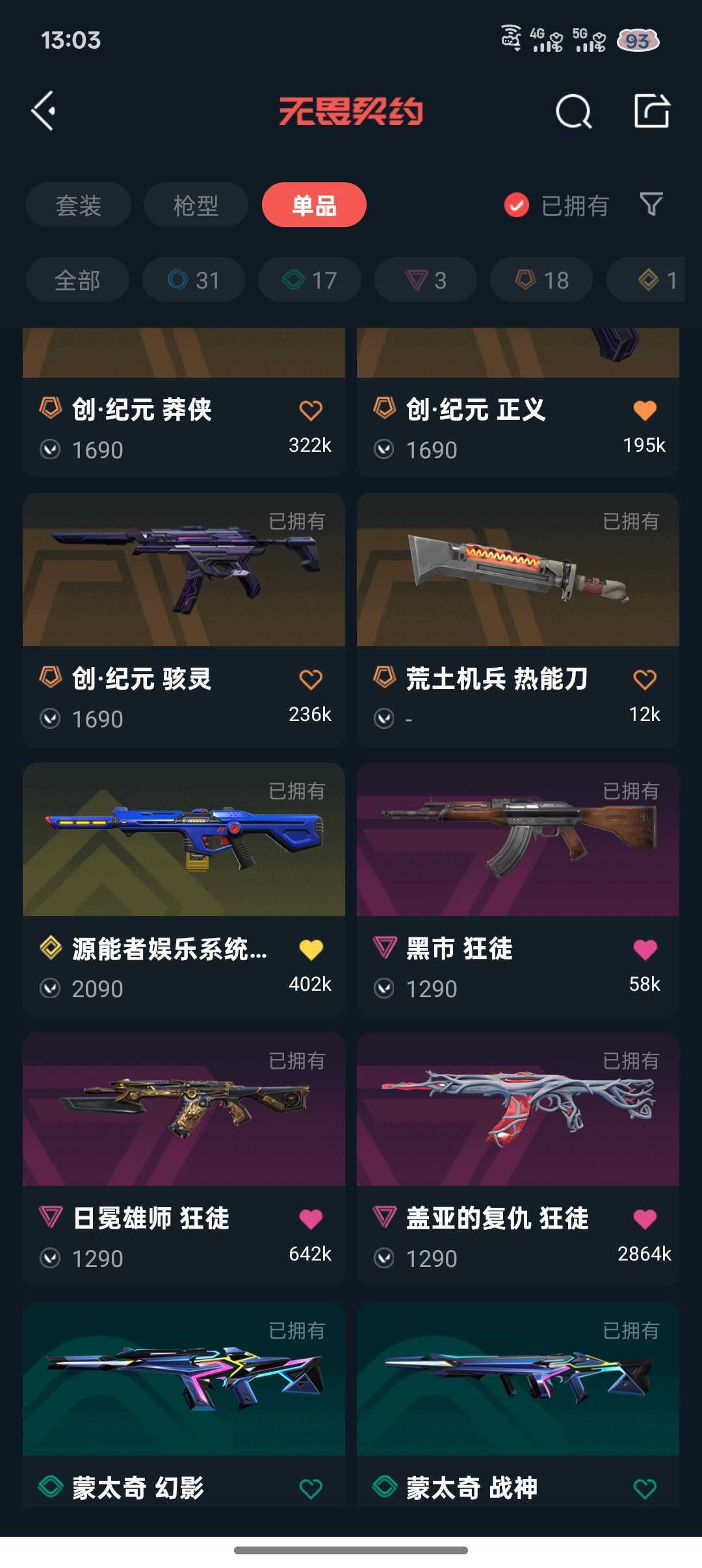Viewport: 702px width, 1568px height.
Task: Open the funnel filter icon
Action: tap(651, 205)
